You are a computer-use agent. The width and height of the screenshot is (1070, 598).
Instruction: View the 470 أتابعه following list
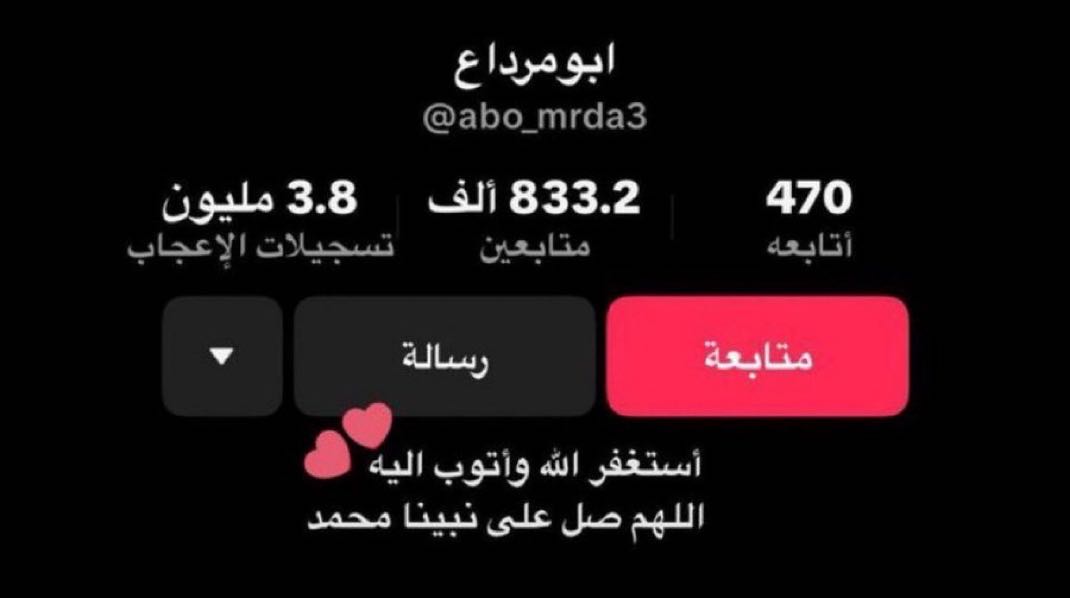pos(809,218)
